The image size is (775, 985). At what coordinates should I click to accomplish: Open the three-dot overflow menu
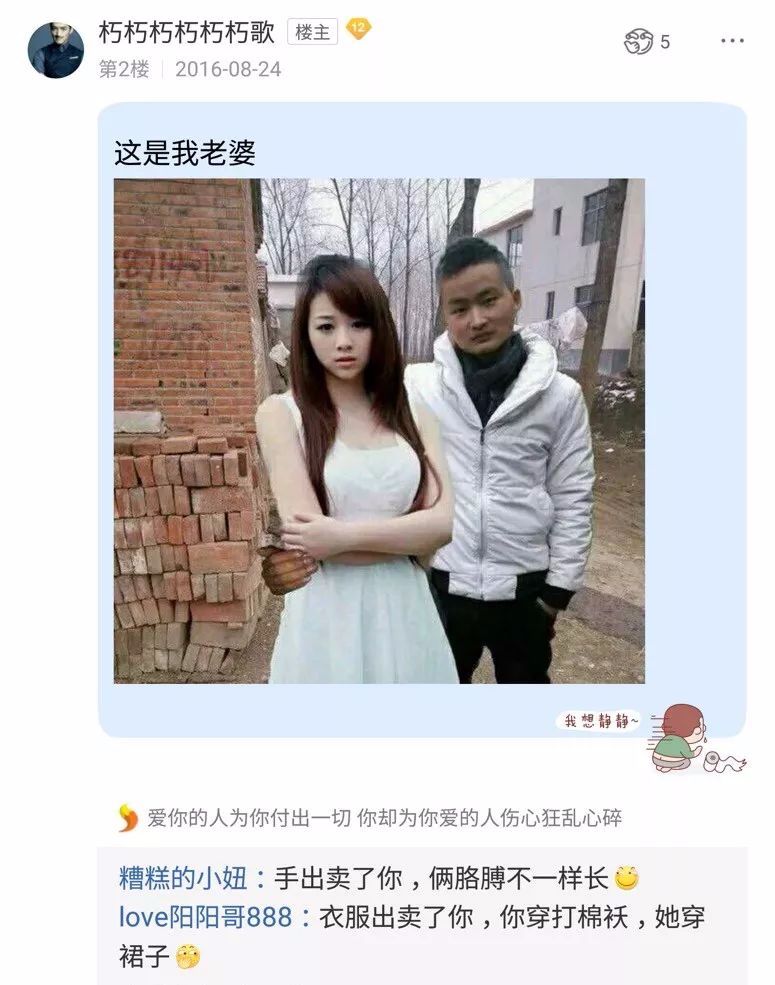coord(732,41)
